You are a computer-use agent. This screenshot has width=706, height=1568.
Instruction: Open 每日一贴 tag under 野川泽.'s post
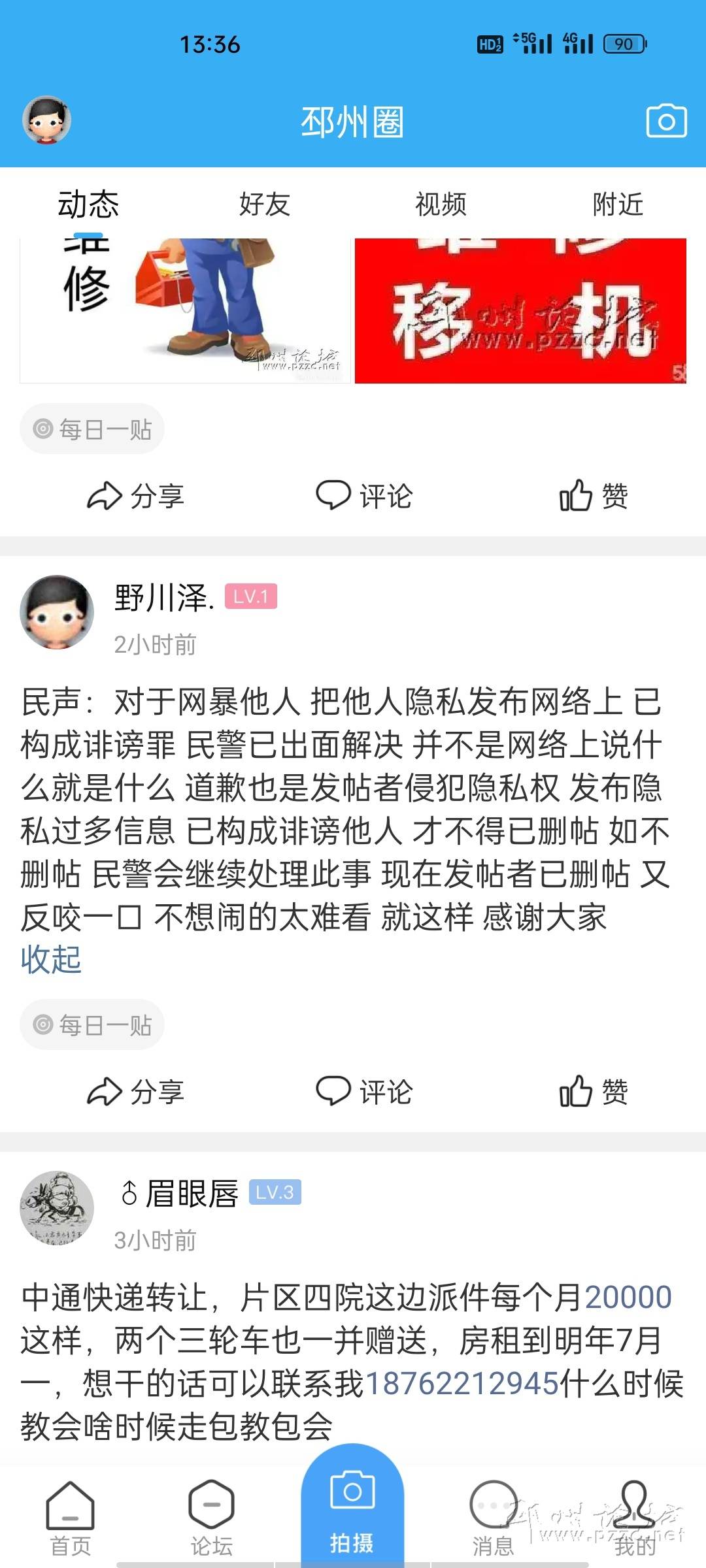point(92,1025)
